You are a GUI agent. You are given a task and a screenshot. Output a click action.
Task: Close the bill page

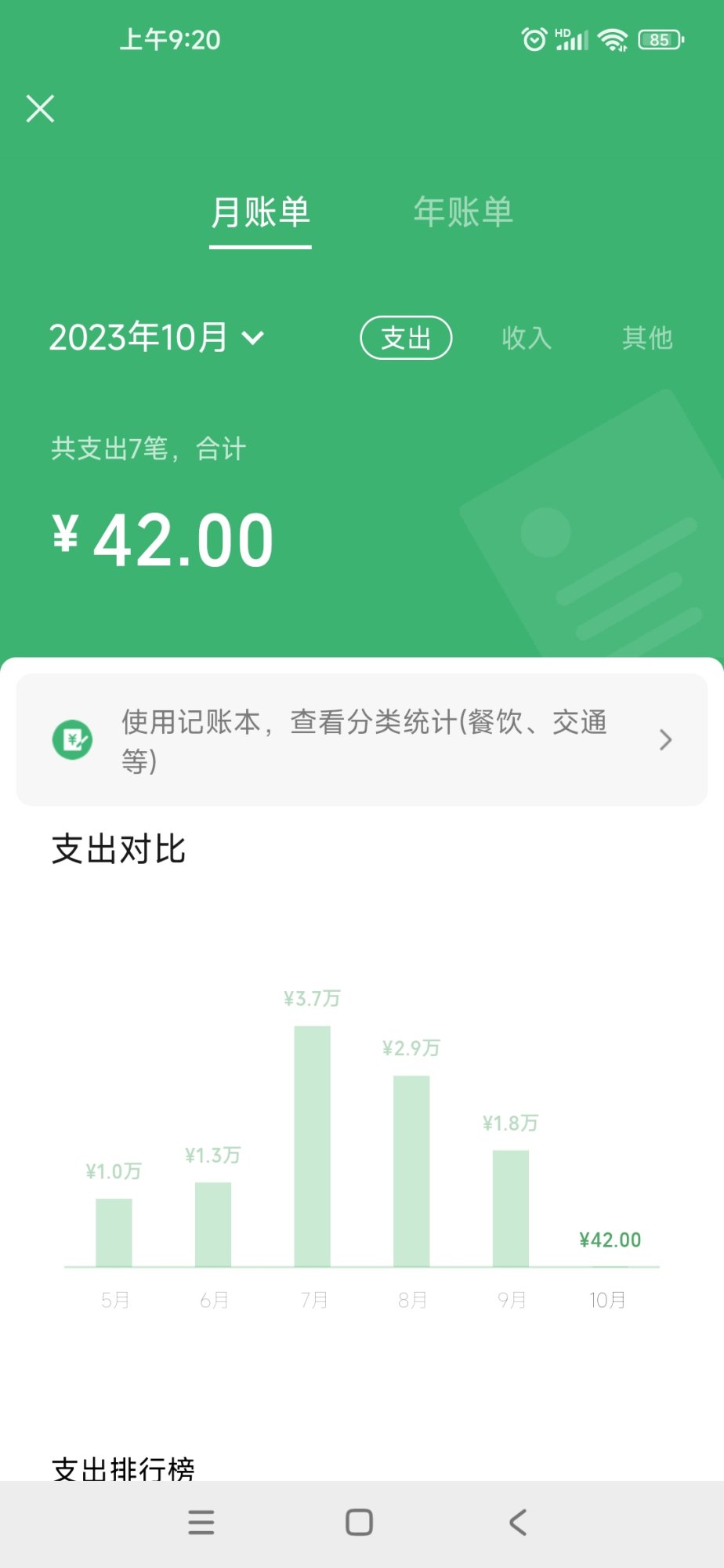(x=40, y=108)
